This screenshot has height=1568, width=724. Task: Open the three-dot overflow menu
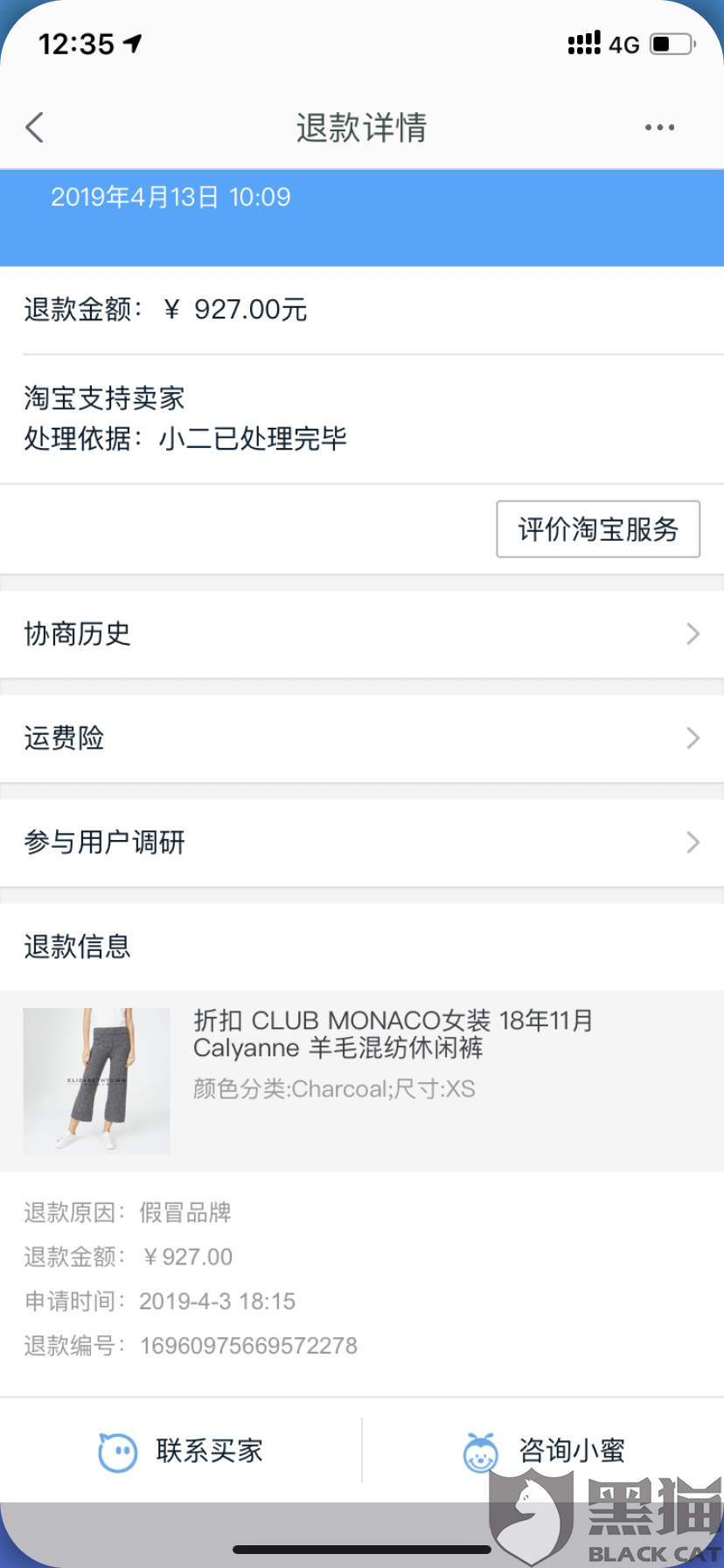658,128
